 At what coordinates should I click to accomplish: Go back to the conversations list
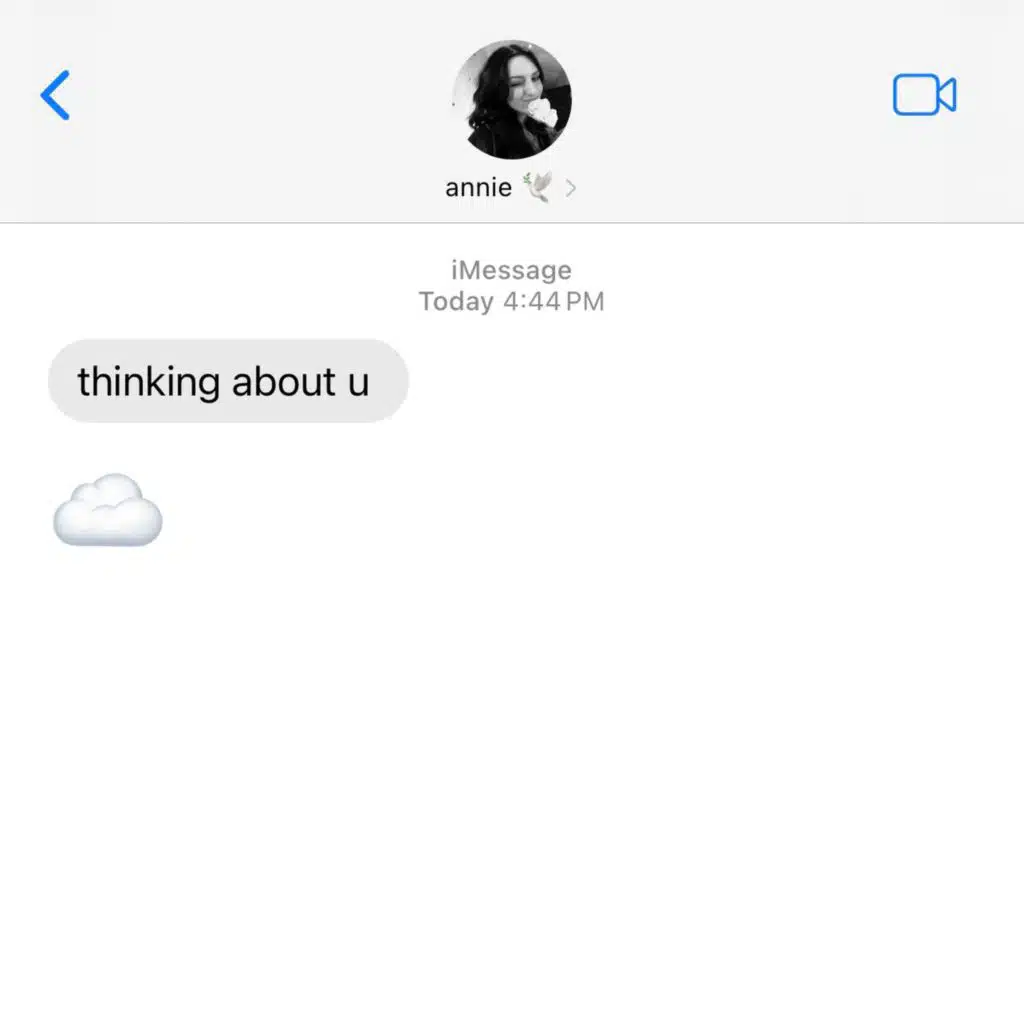click(56, 96)
